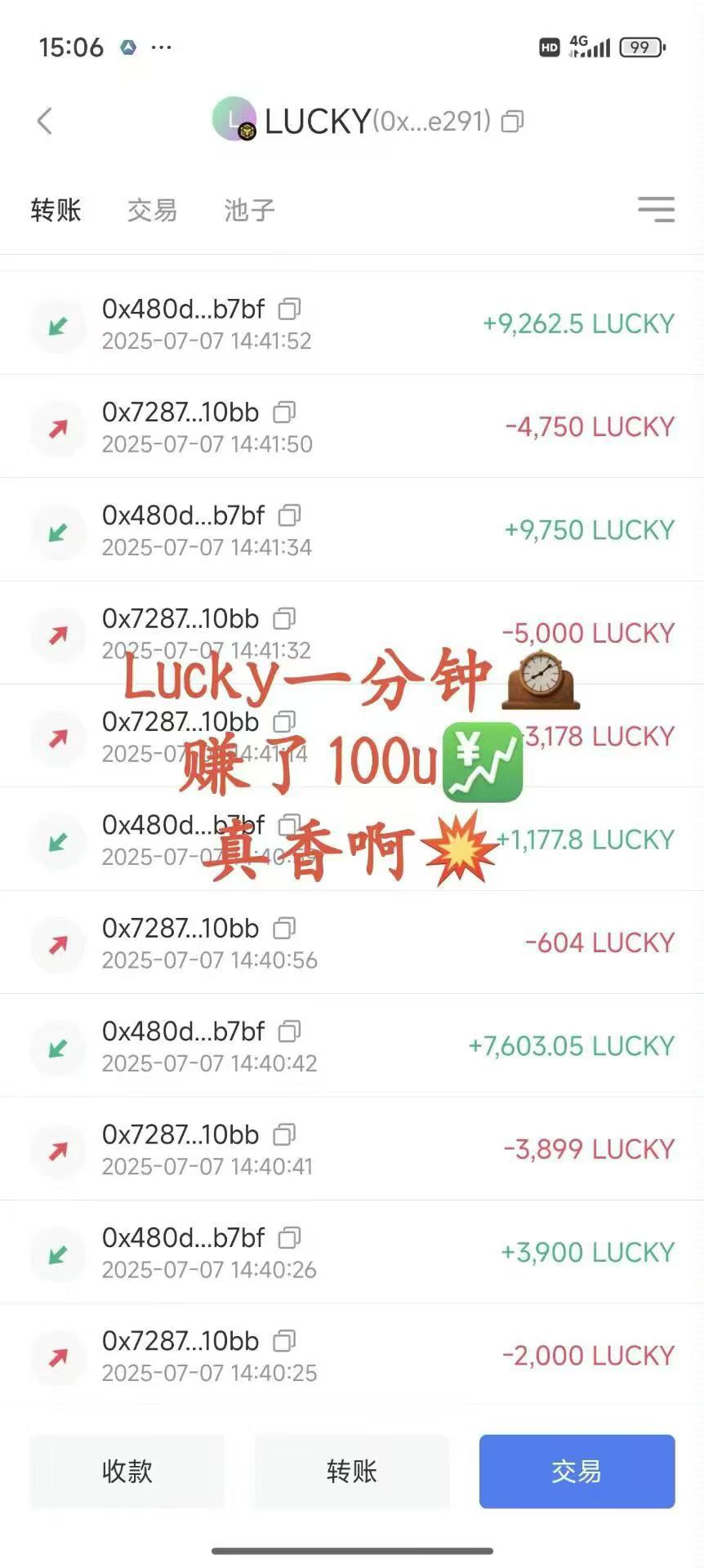Select the 转账 tab
Viewport: 704px width, 1568px height.
pos(56,211)
